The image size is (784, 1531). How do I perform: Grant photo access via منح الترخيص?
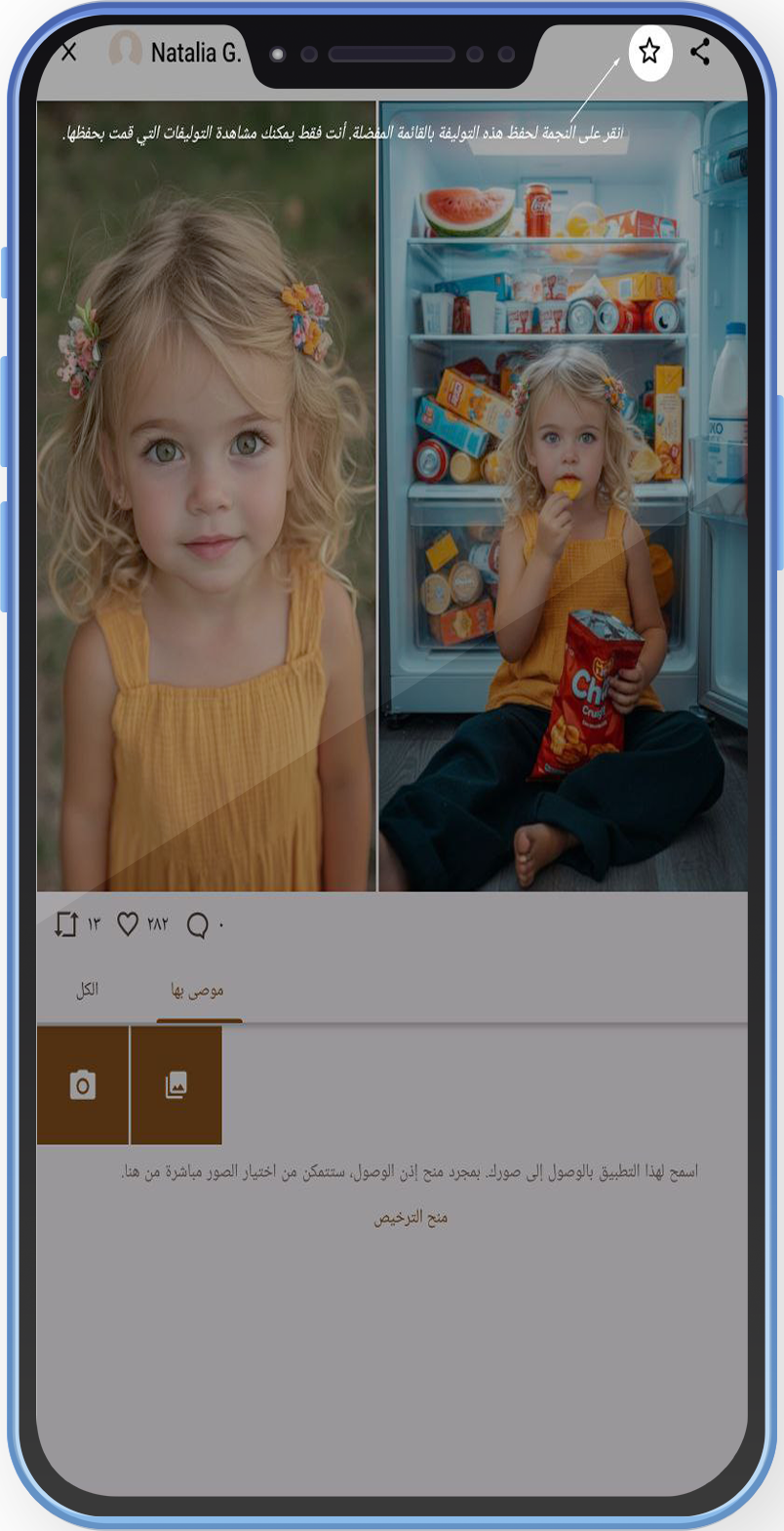point(411,1217)
